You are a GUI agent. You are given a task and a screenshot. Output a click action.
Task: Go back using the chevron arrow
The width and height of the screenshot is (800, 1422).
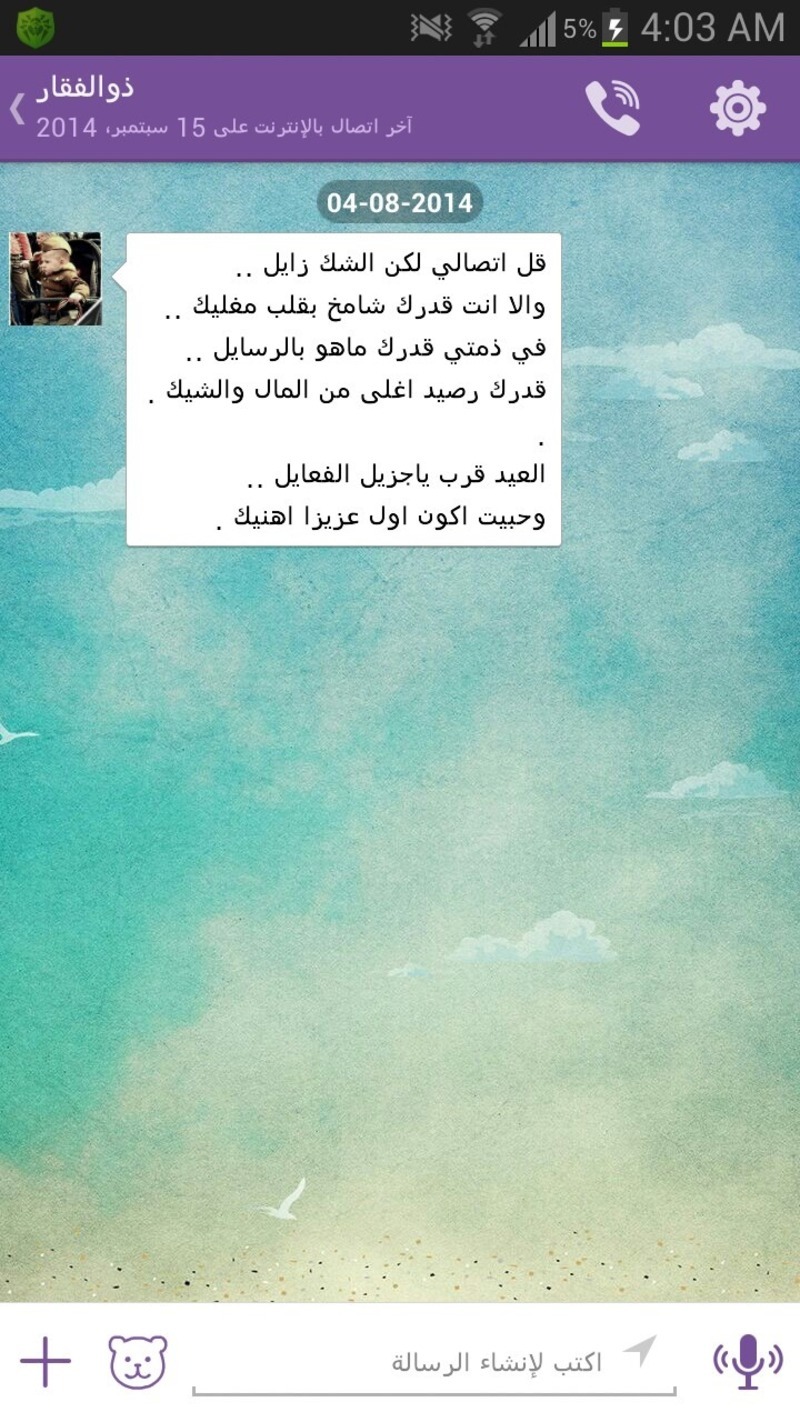pyautogui.click(x=17, y=108)
